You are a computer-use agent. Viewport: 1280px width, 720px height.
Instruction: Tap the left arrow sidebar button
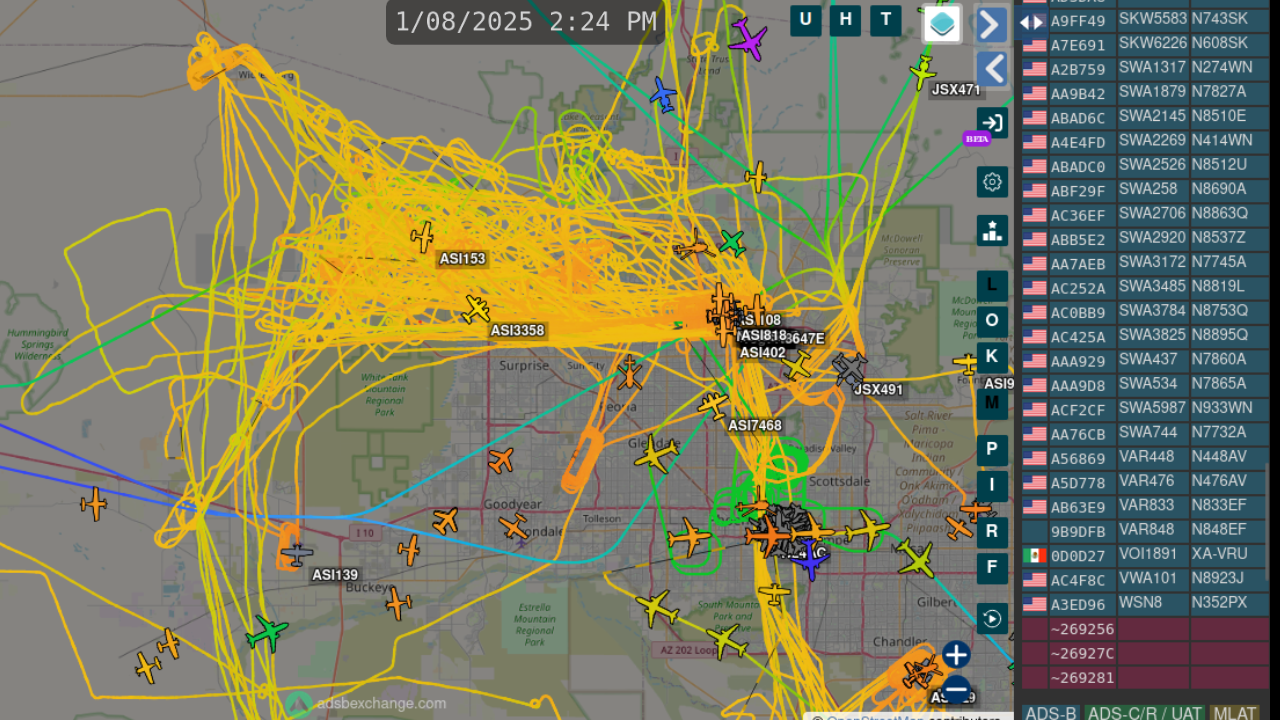tap(992, 69)
